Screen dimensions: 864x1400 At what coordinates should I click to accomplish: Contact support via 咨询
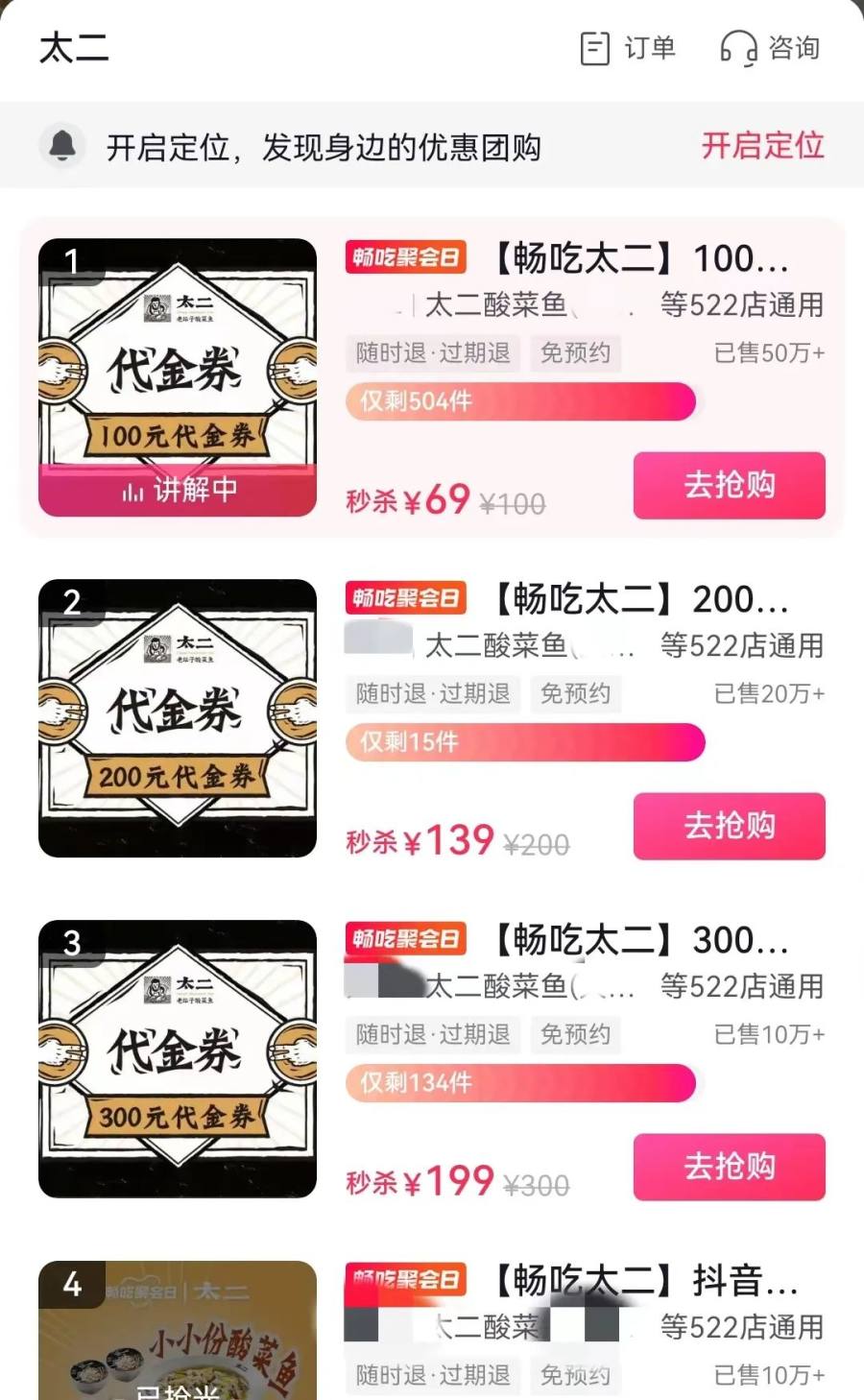770,48
